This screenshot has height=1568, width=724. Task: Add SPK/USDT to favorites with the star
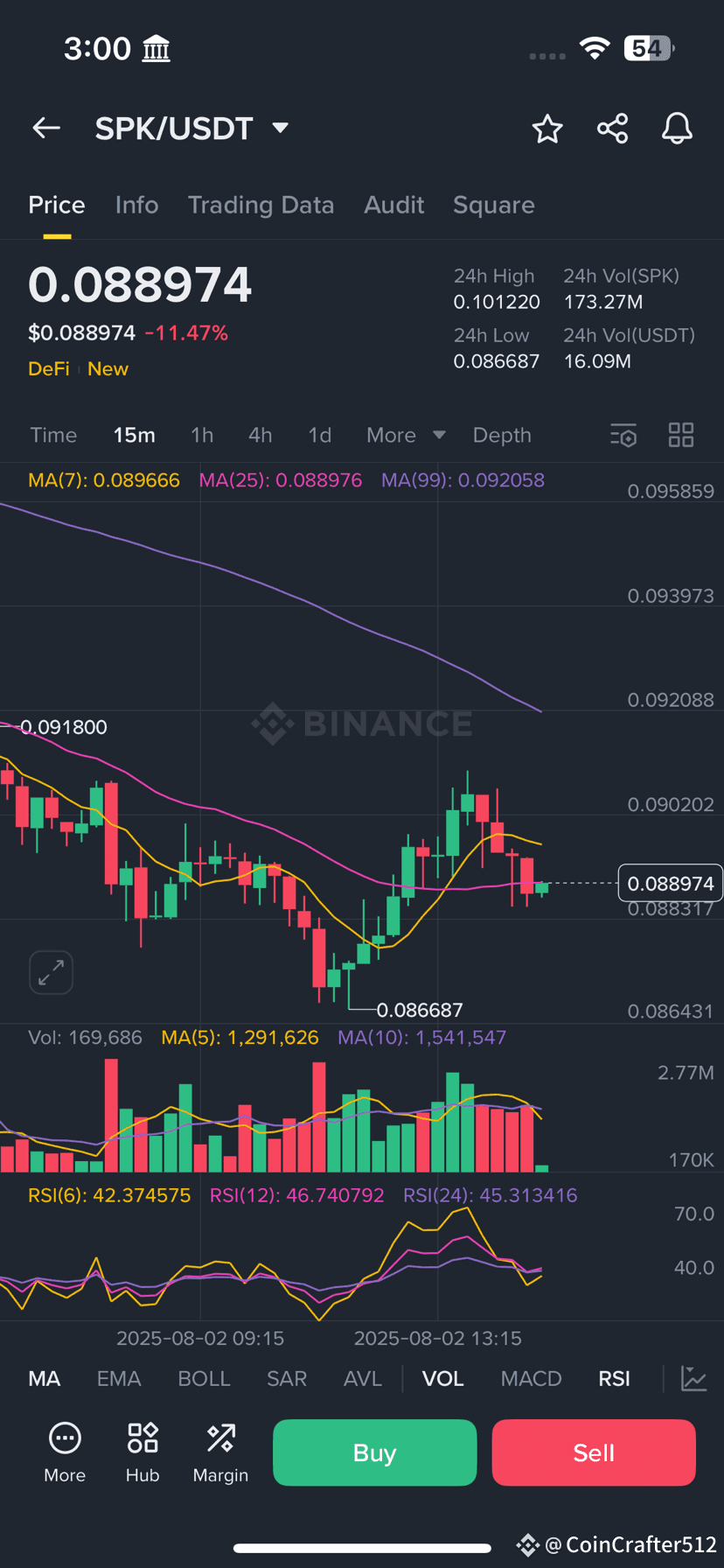point(547,129)
